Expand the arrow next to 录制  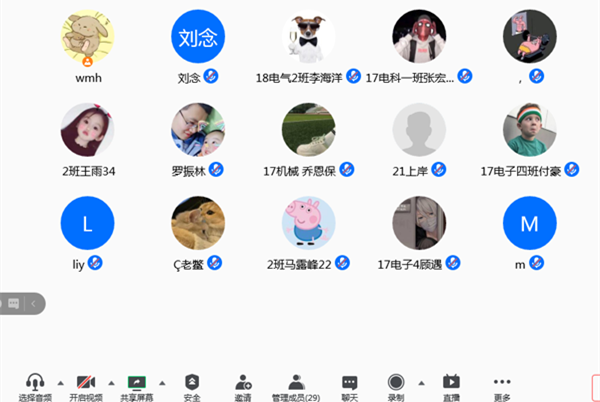coord(423,382)
